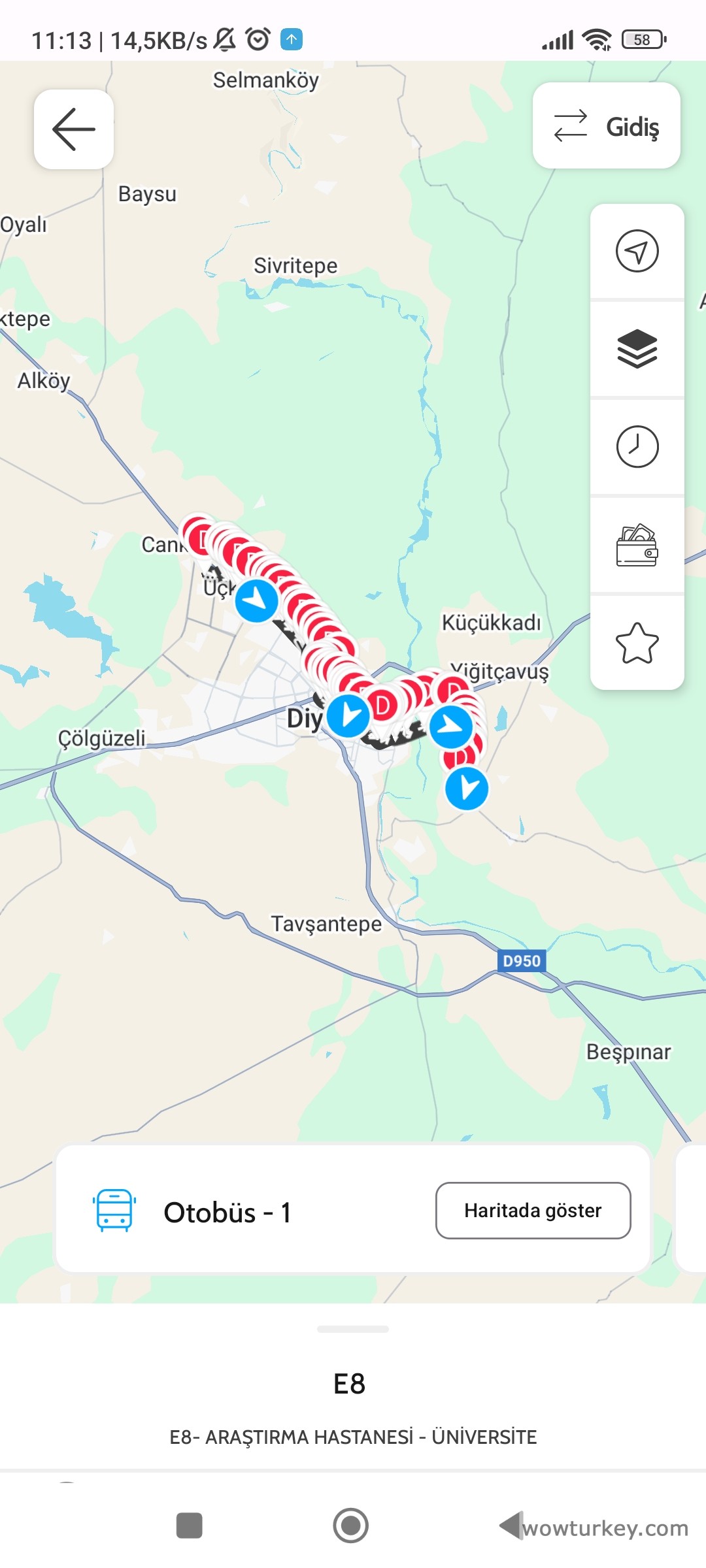Go back using the arrow button

coord(74,129)
